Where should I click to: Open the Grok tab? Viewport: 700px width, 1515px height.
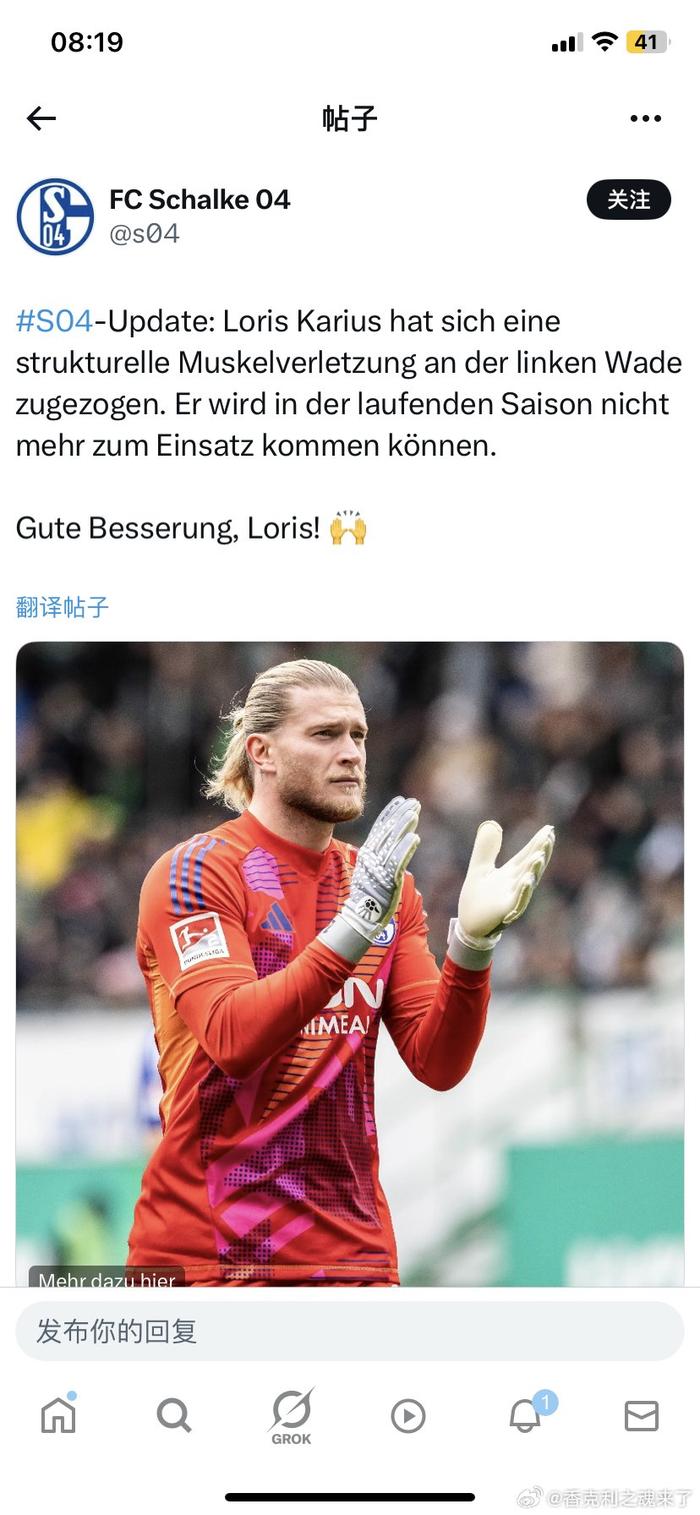click(291, 1415)
